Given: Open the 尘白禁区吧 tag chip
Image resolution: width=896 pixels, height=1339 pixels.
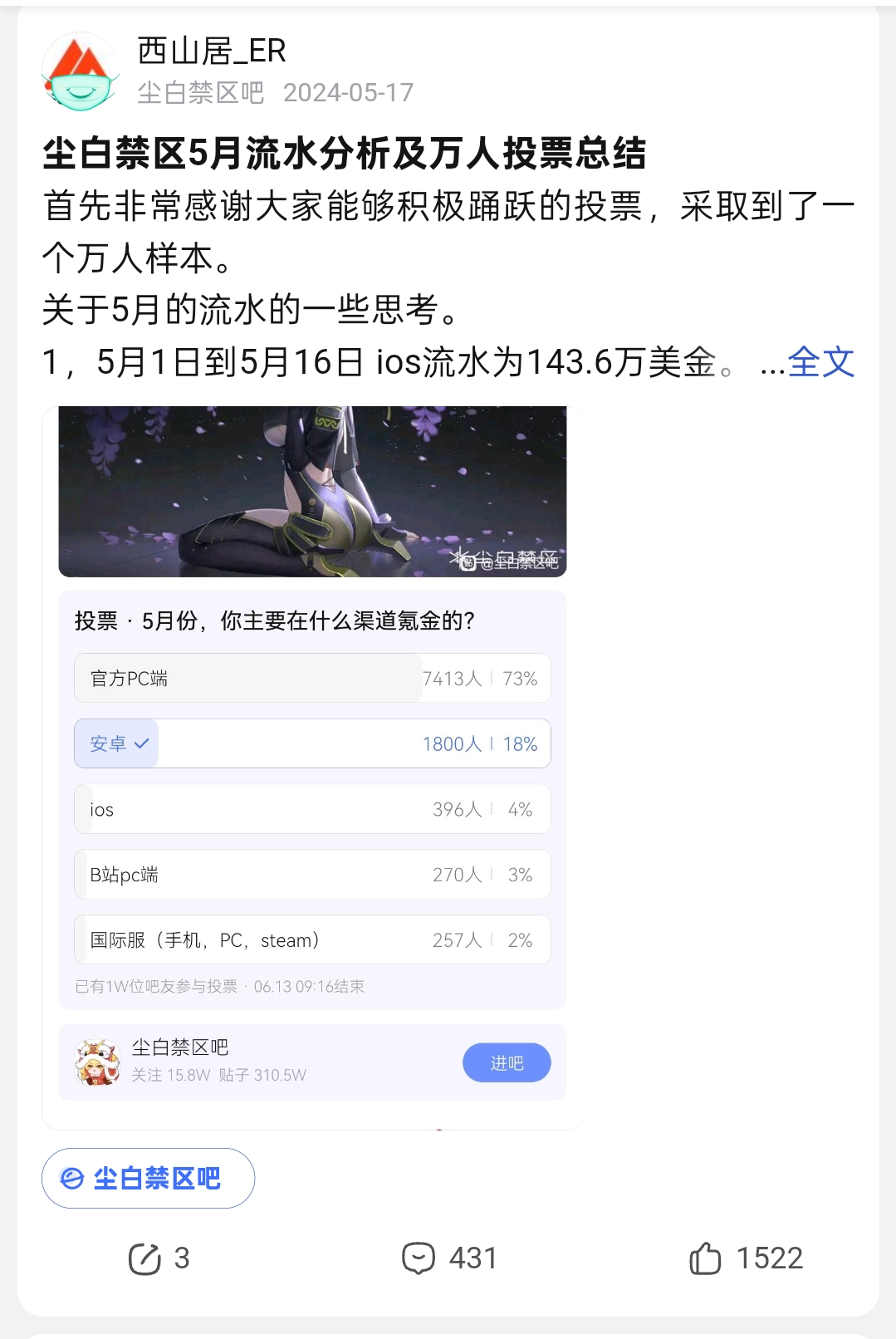Looking at the screenshot, I should [x=148, y=1178].
